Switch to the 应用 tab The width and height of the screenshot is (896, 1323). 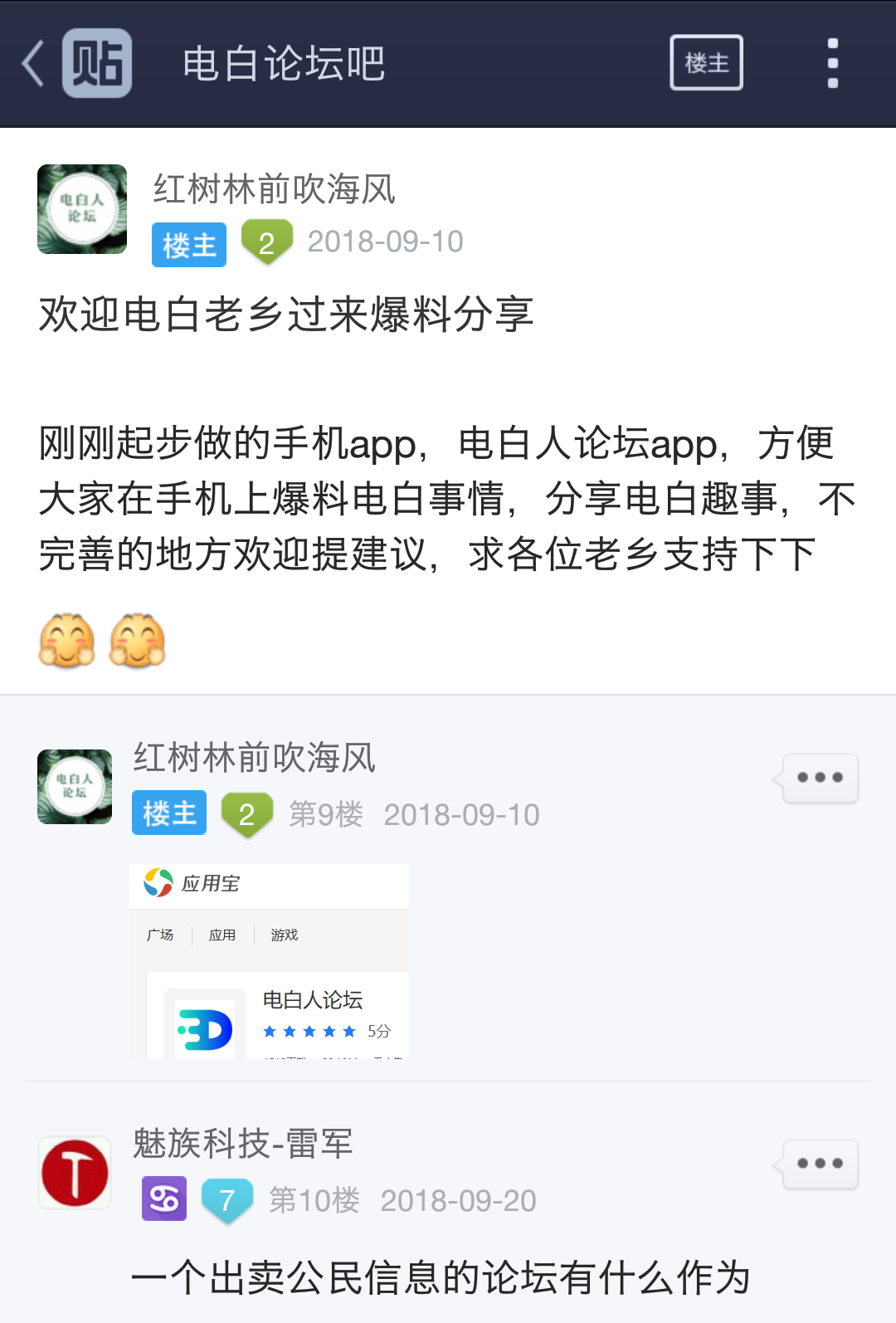[x=222, y=935]
